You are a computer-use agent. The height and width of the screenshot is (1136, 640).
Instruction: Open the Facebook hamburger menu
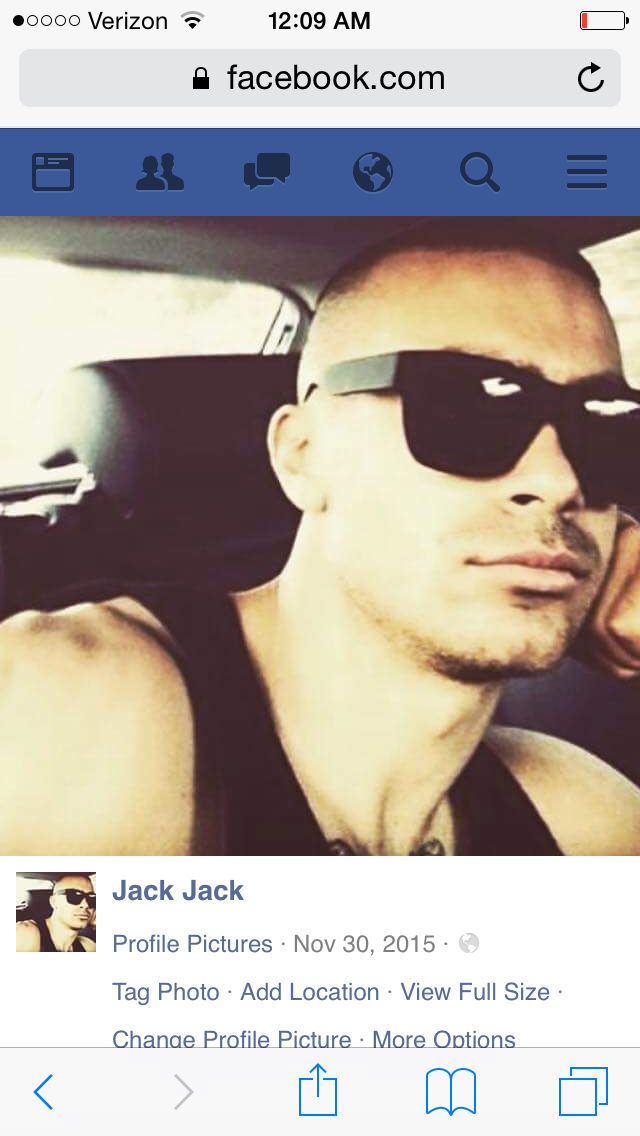(587, 172)
